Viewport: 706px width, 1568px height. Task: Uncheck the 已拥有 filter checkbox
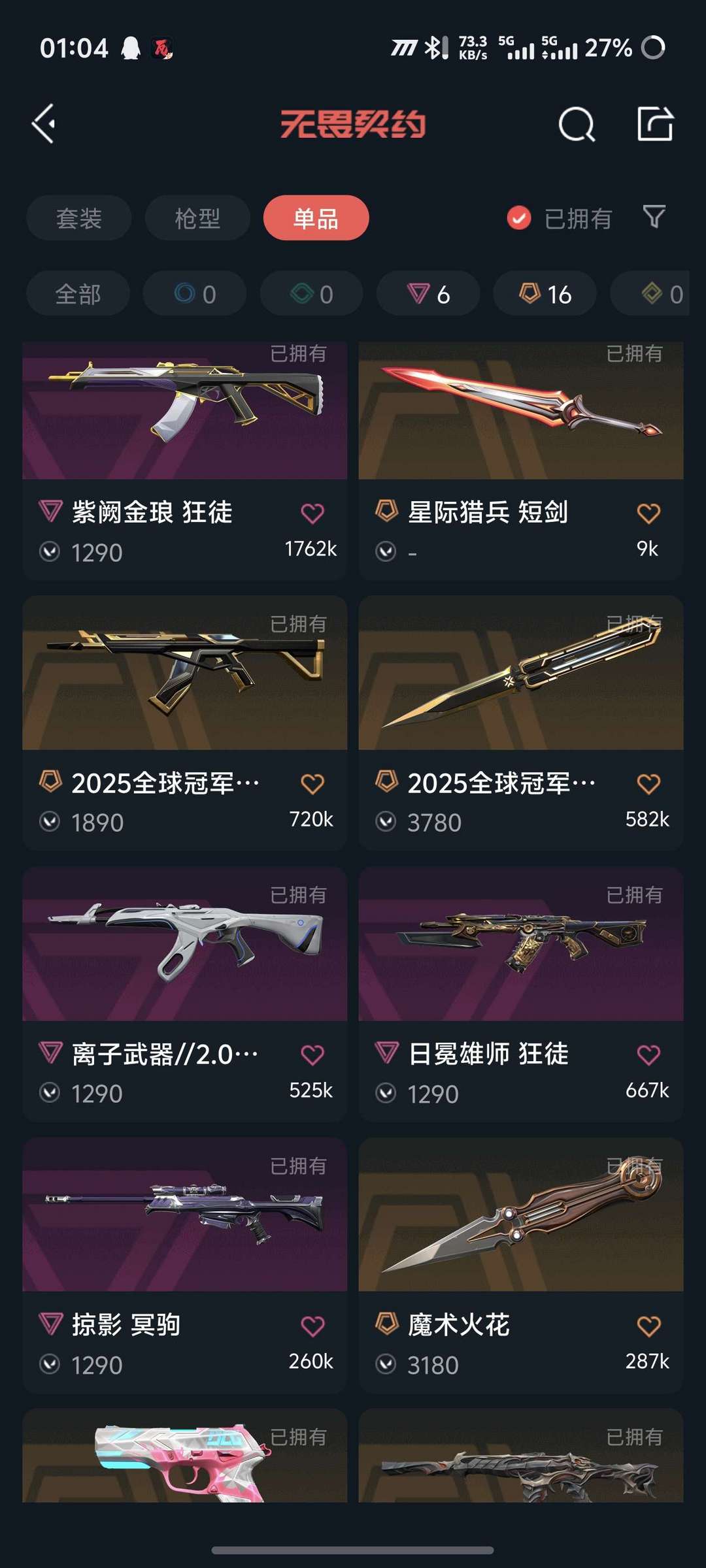[x=519, y=218]
